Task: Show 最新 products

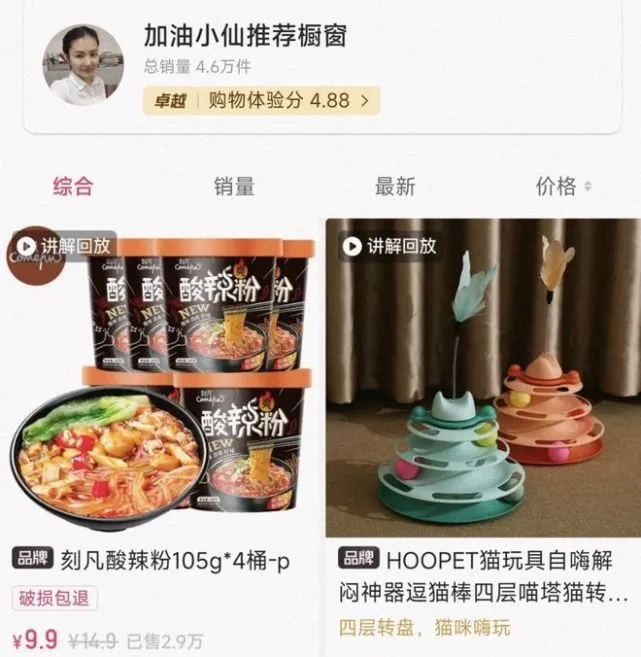Action: (395, 186)
